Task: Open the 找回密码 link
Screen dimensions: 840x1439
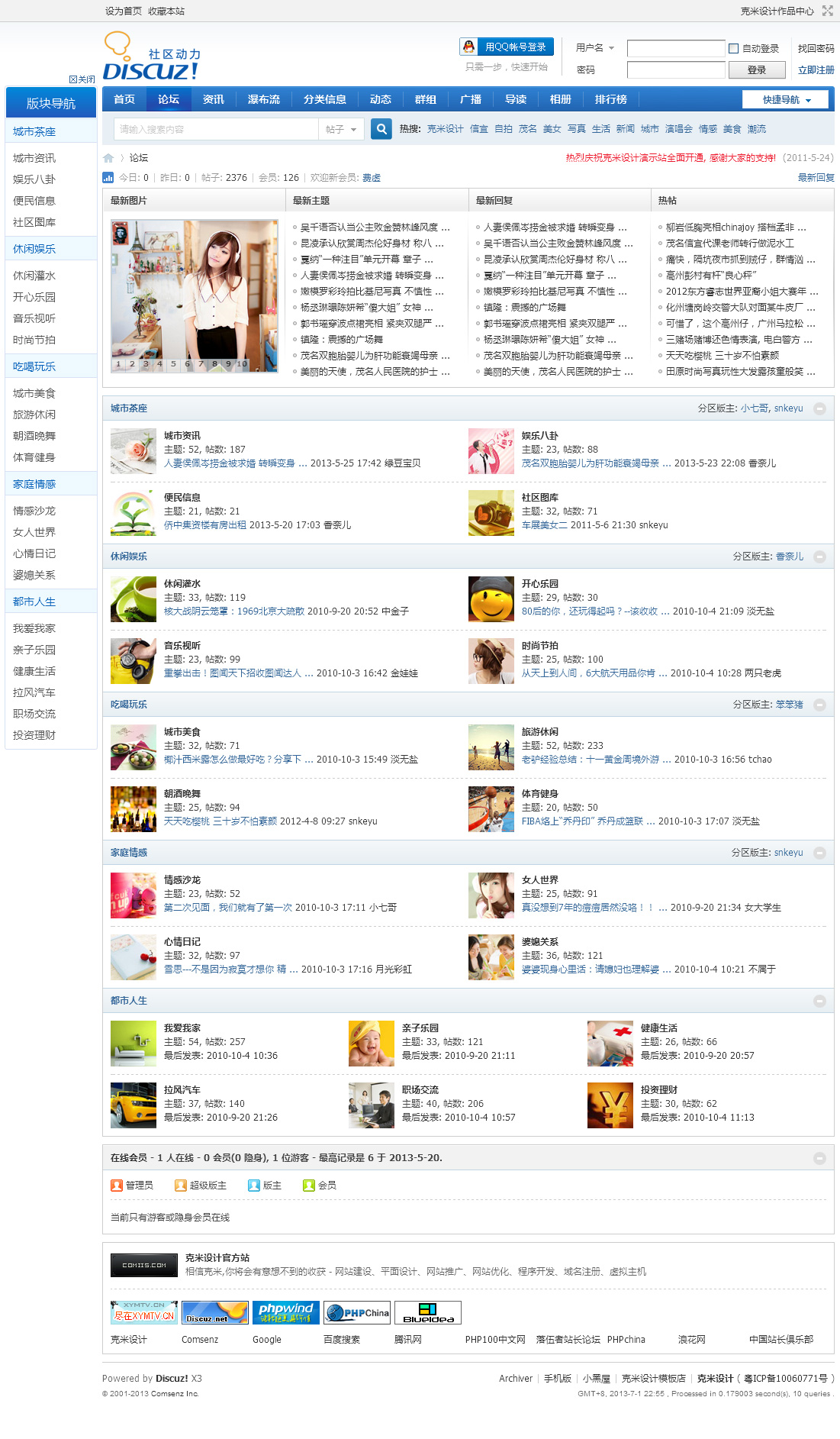Action: point(816,48)
